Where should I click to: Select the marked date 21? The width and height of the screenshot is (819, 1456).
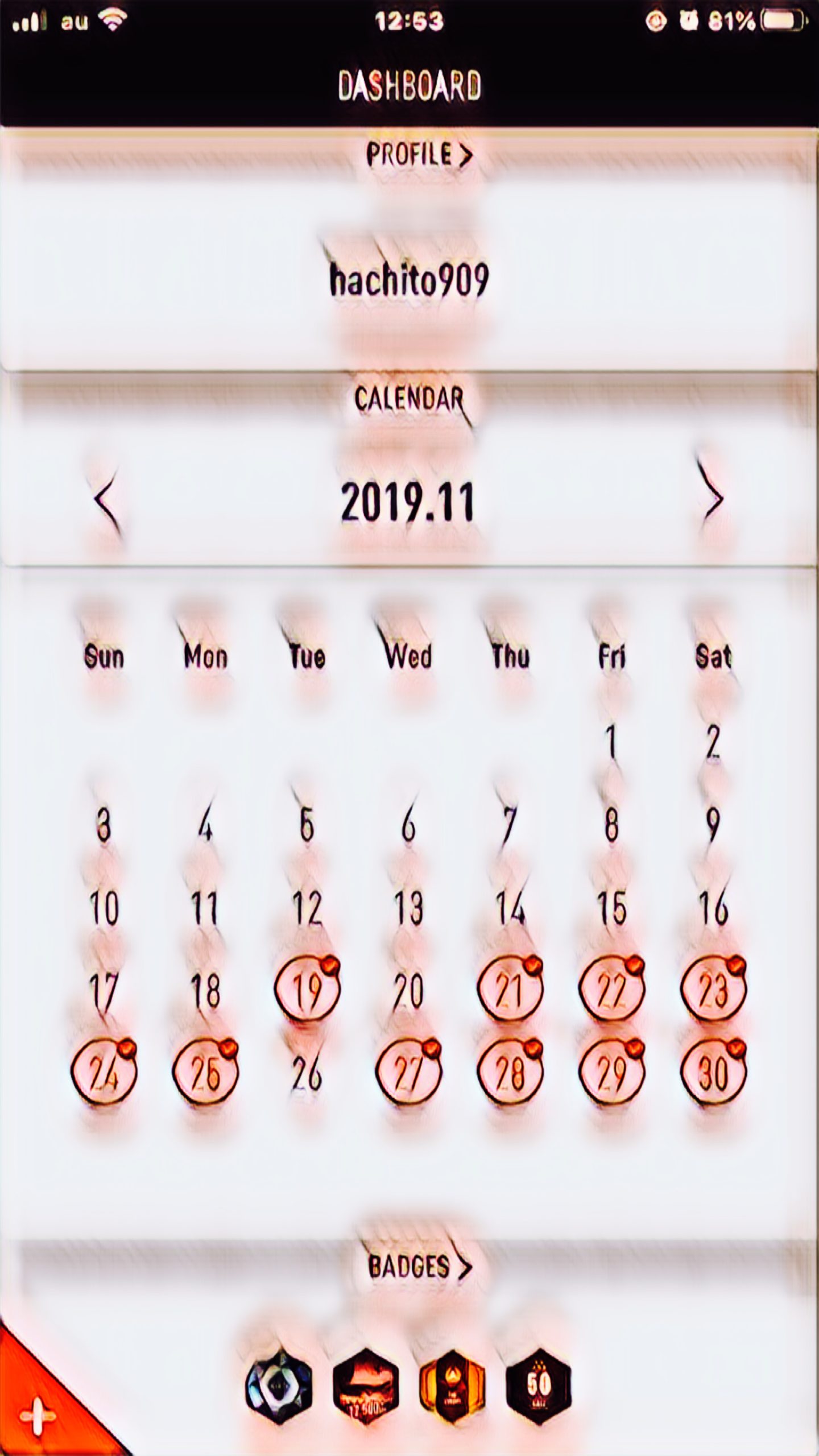pyautogui.click(x=510, y=990)
